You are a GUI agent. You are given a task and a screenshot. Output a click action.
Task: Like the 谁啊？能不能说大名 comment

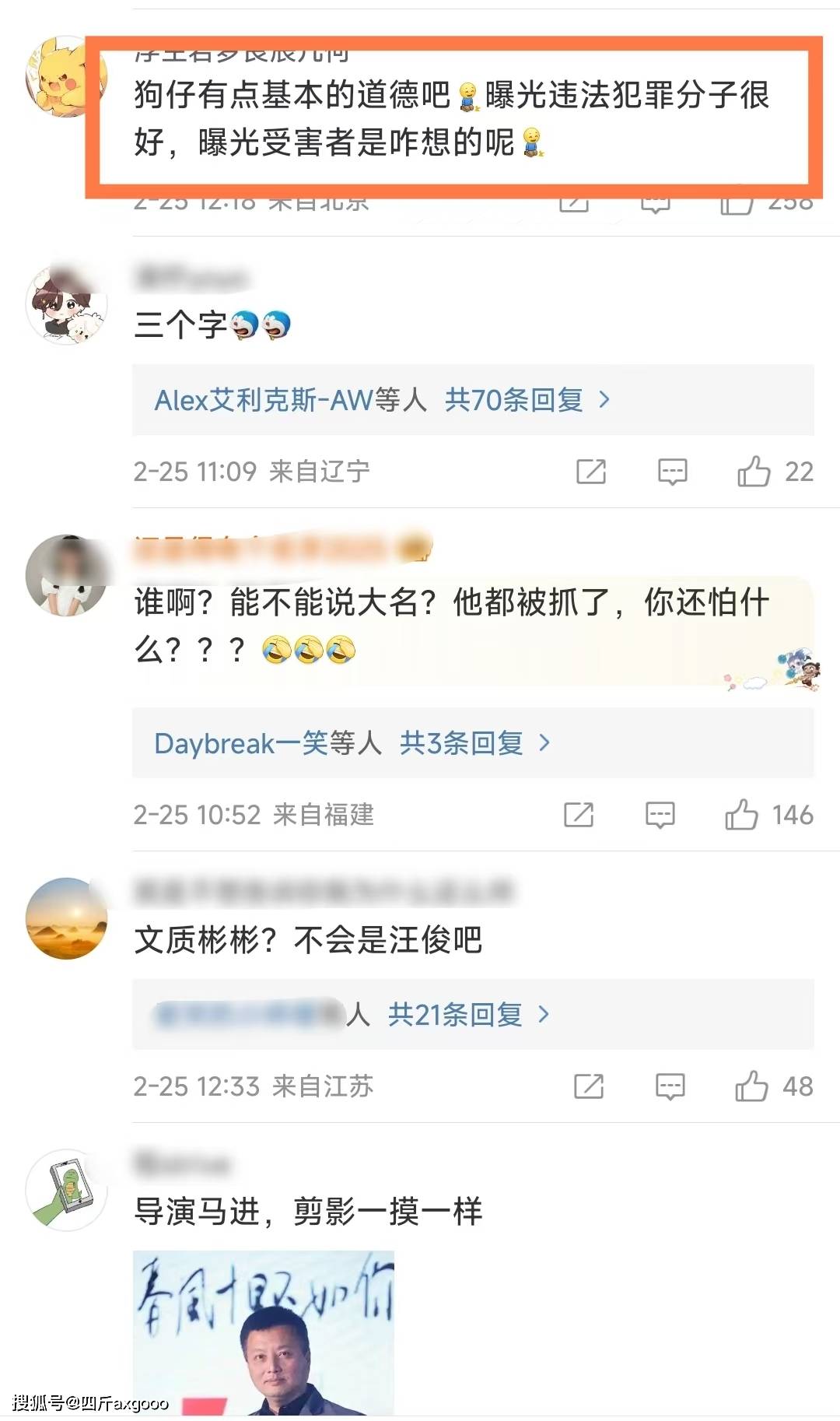(x=741, y=815)
